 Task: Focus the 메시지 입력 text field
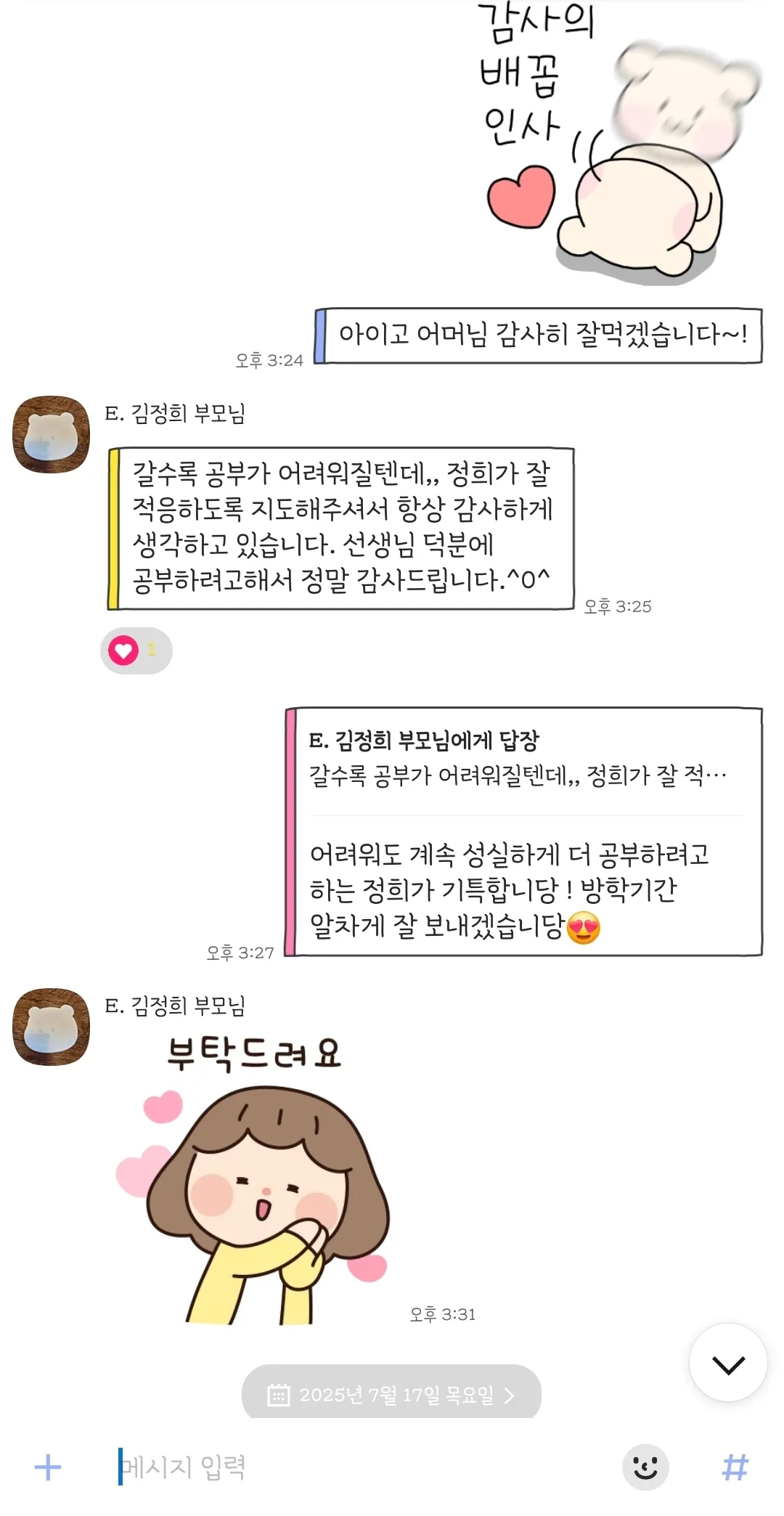pos(348,1467)
